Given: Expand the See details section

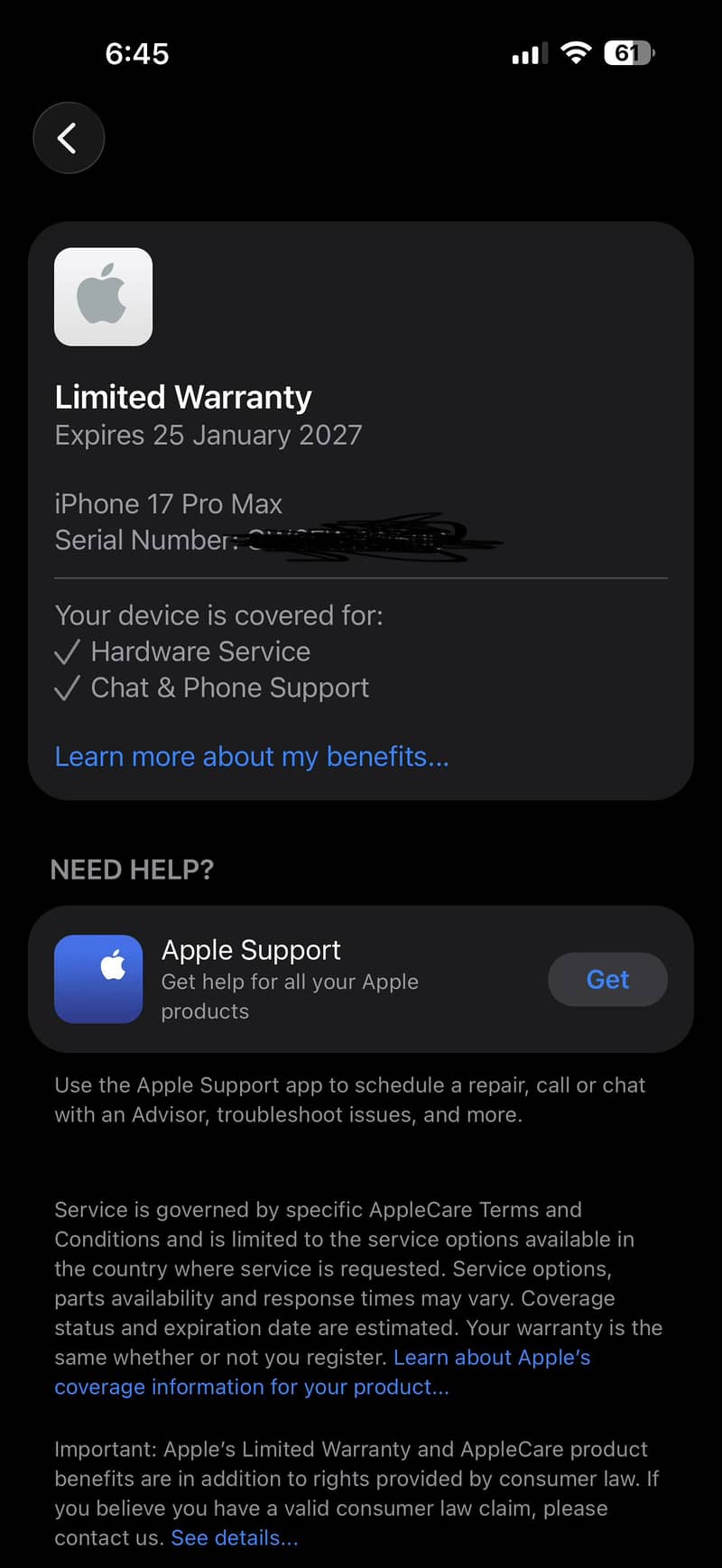Looking at the screenshot, I should coord(234,1537).
